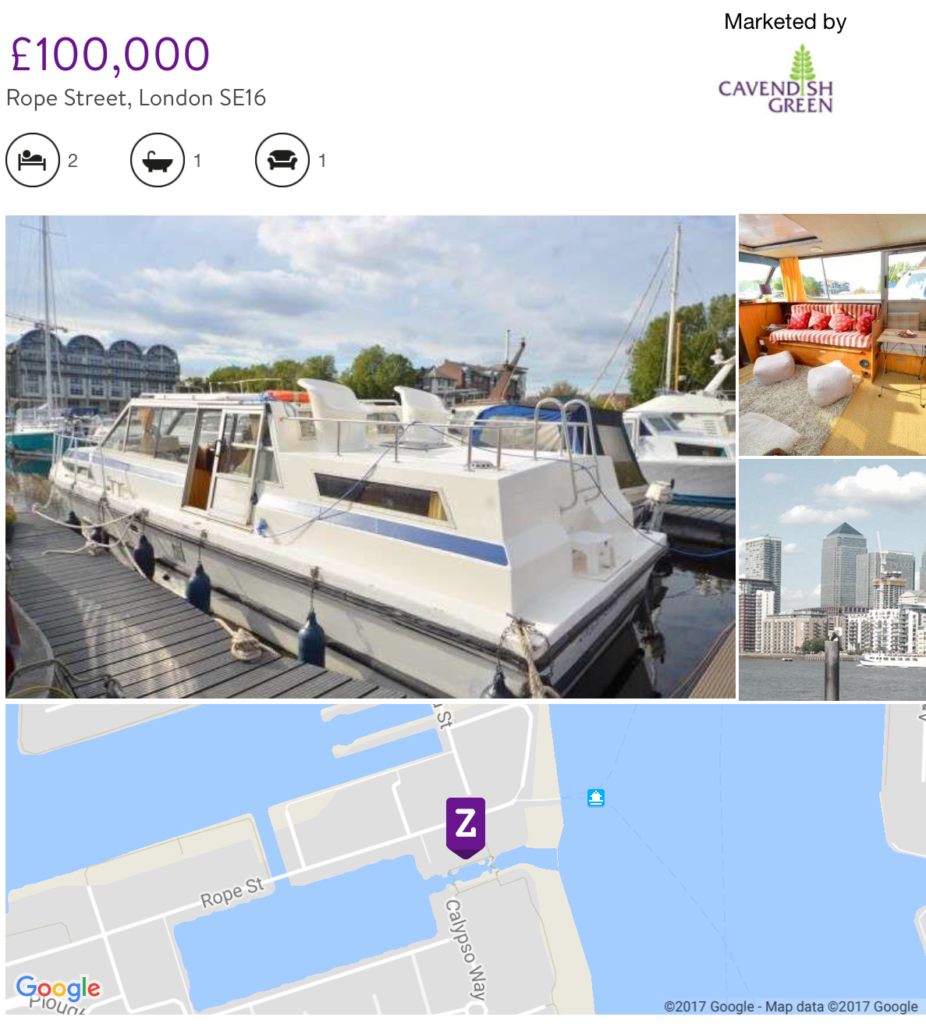Open Google logo link on map
926x1024 pixels.
coord(58,988)
